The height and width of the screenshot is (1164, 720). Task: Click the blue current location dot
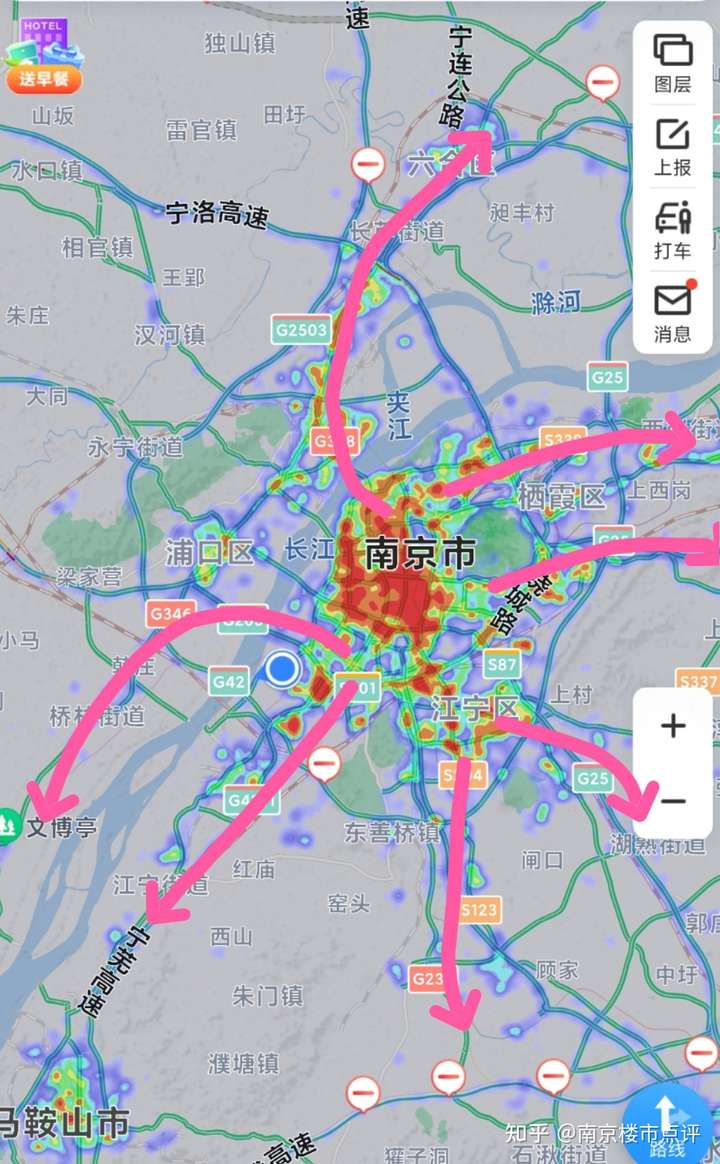[281, 670]
